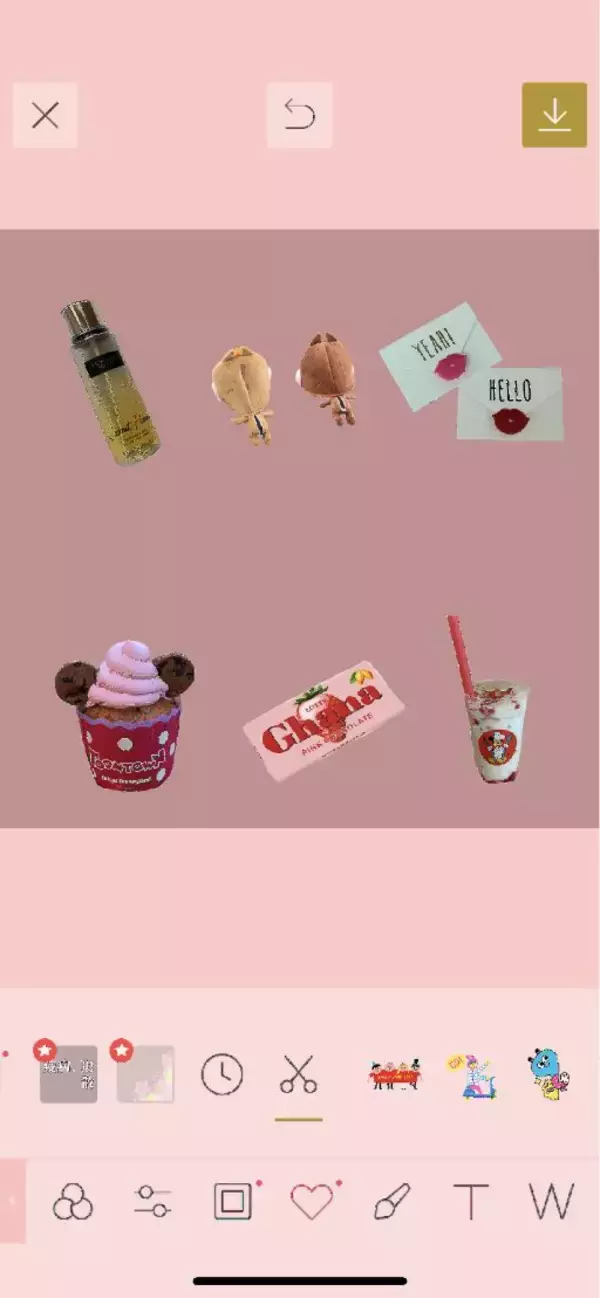Open the brush drawing tool

click(391, 1201)
